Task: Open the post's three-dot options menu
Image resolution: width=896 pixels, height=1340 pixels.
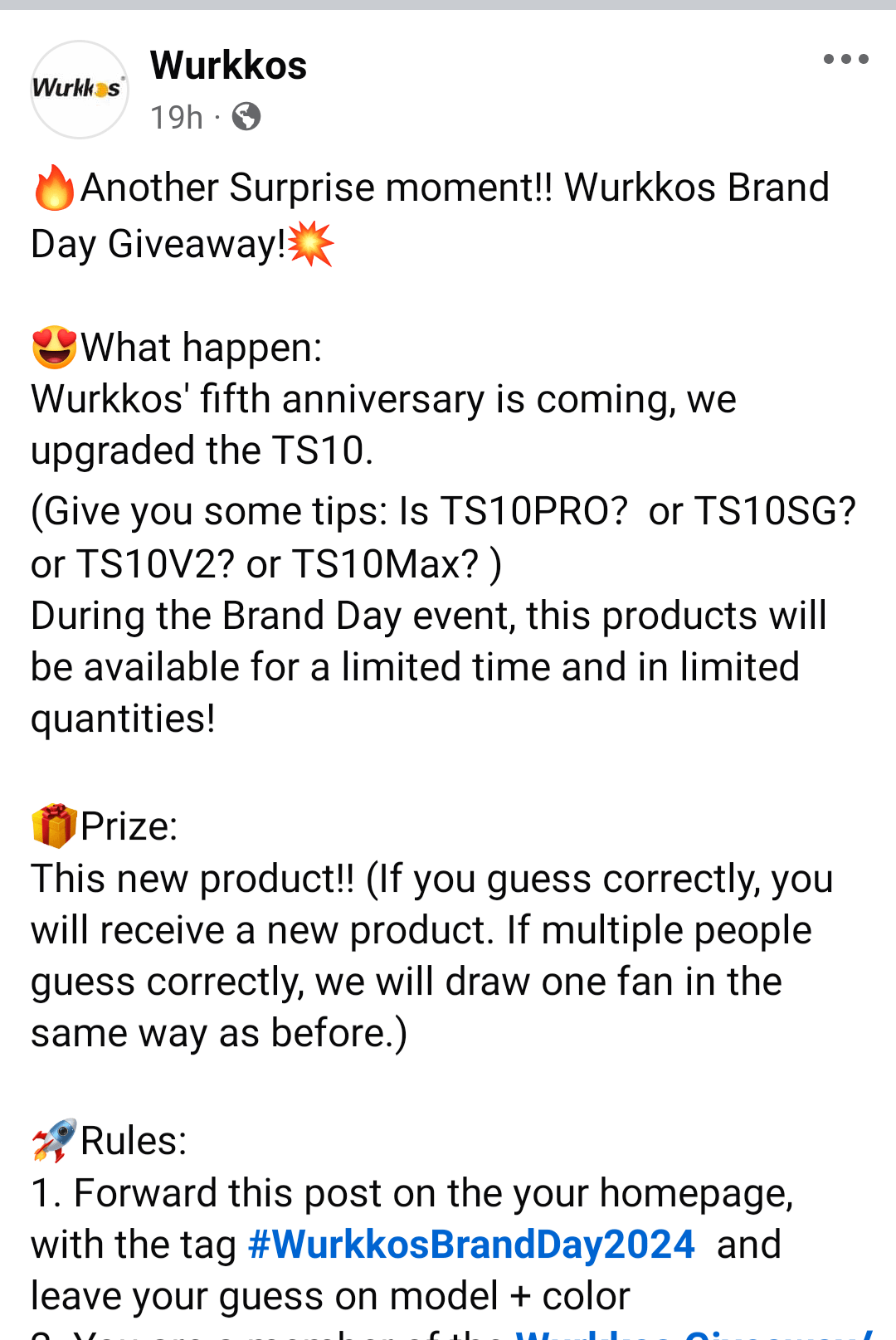Action: [845, 59]
